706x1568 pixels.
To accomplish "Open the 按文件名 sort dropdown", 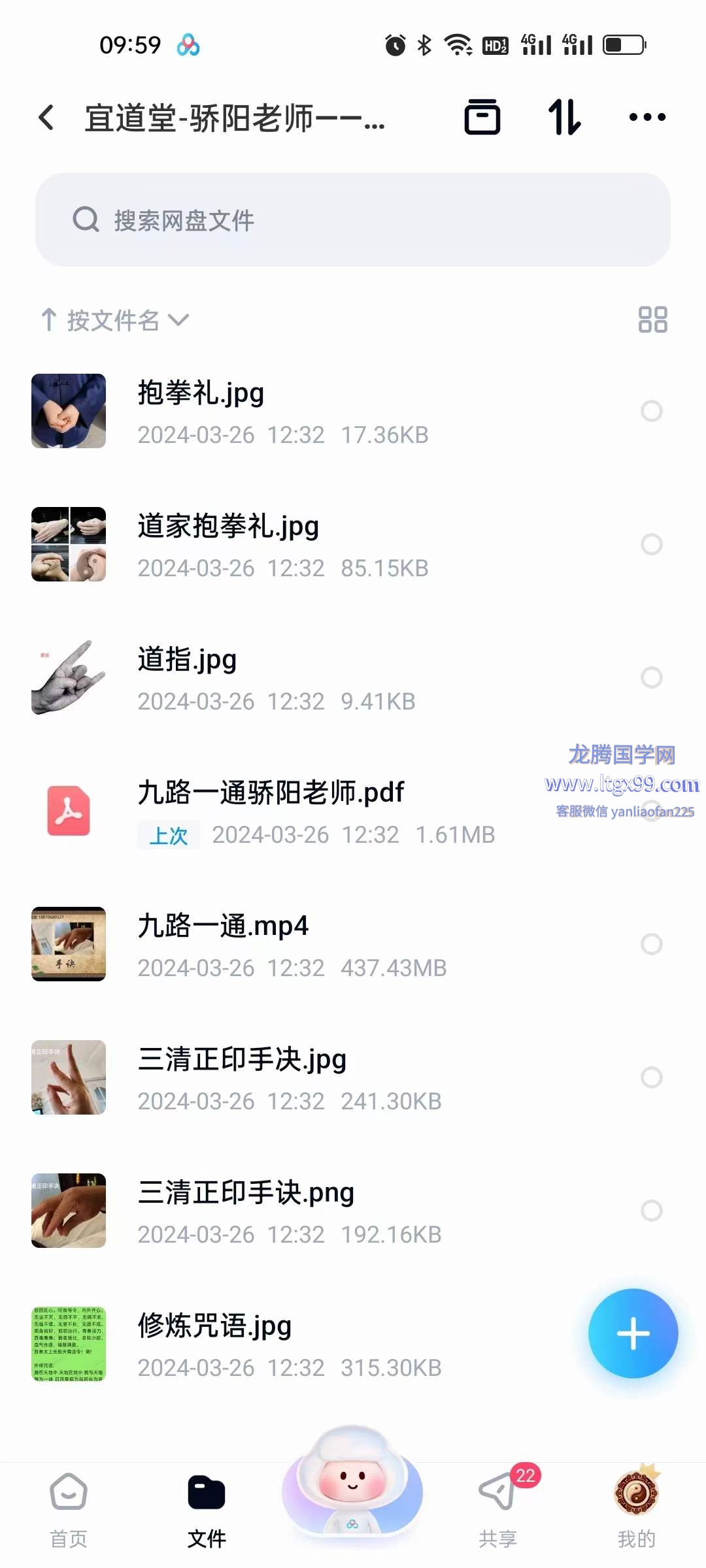I will 115,320.
